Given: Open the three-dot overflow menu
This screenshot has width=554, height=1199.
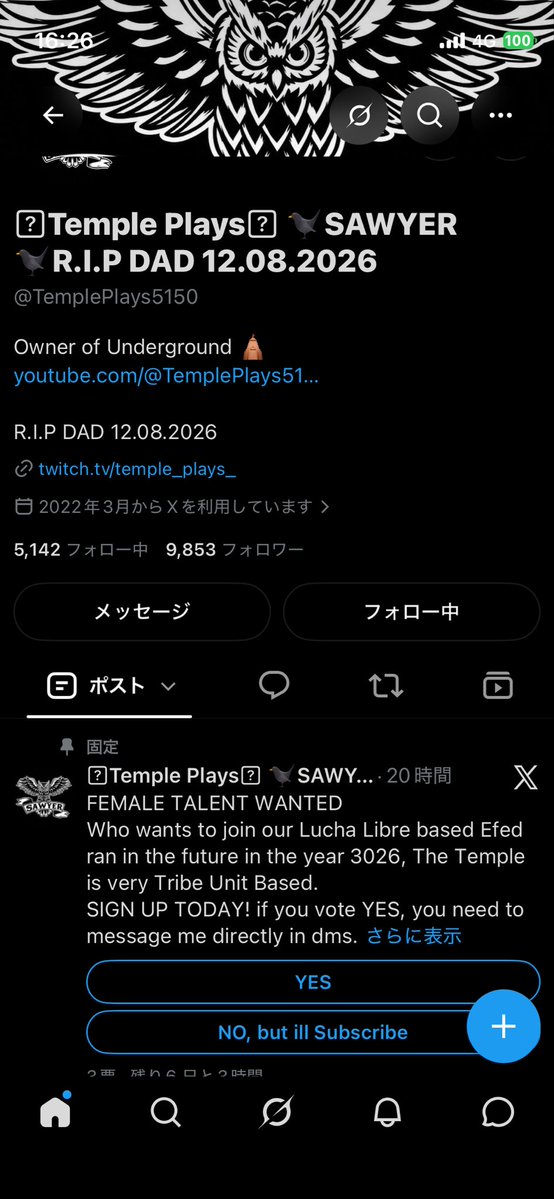Looking at the screenshot, I should pyautogui.click(x=500, y=115).
